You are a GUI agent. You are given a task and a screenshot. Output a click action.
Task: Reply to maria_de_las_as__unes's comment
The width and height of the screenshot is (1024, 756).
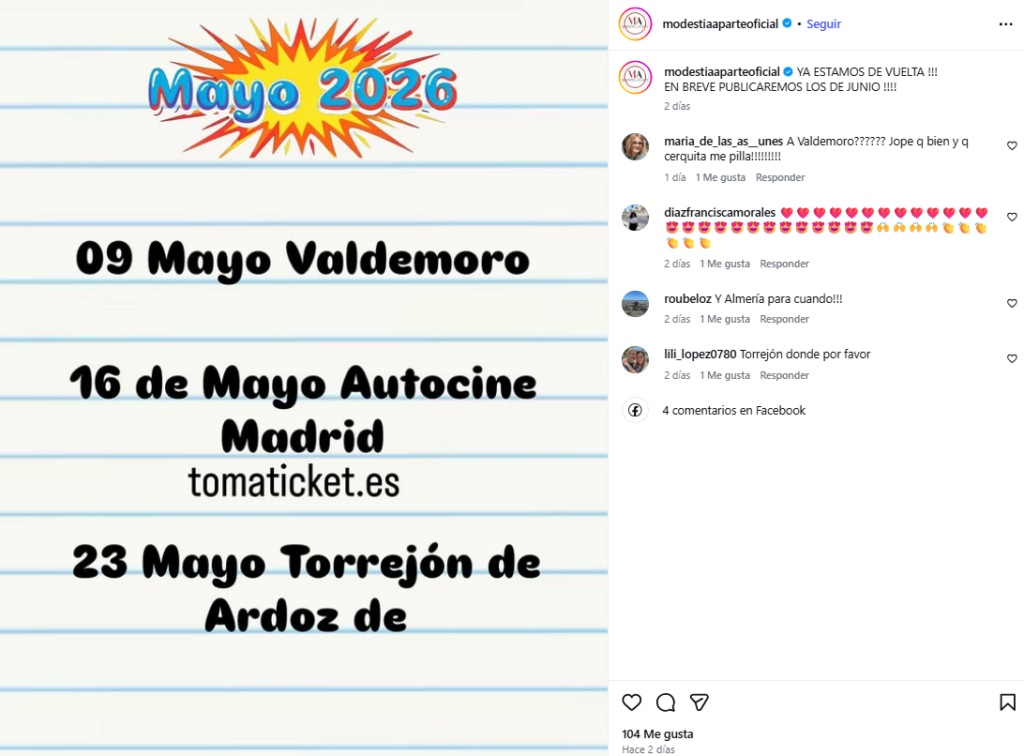tap(780, 178)
